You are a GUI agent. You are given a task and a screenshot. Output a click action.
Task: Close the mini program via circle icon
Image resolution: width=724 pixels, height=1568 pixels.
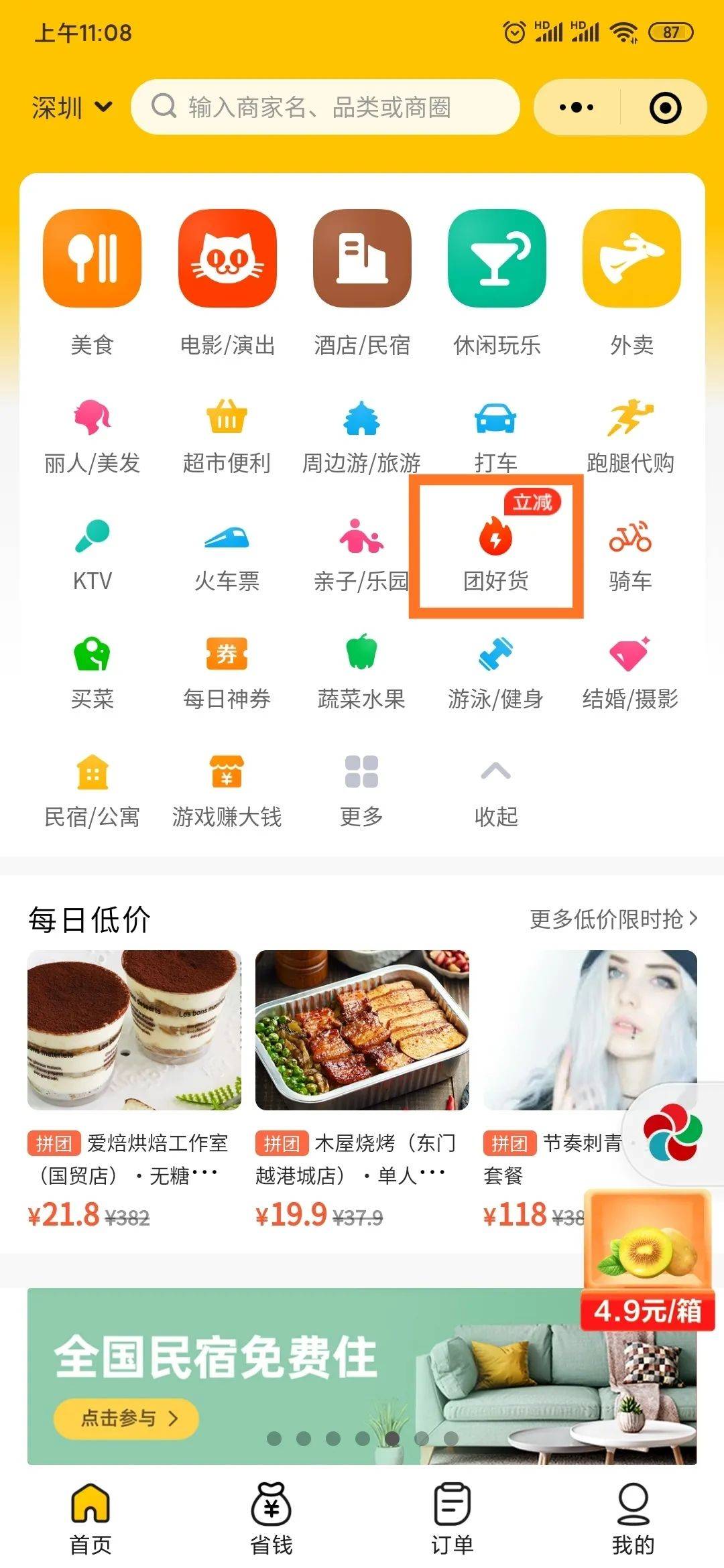tap(665, 107)
